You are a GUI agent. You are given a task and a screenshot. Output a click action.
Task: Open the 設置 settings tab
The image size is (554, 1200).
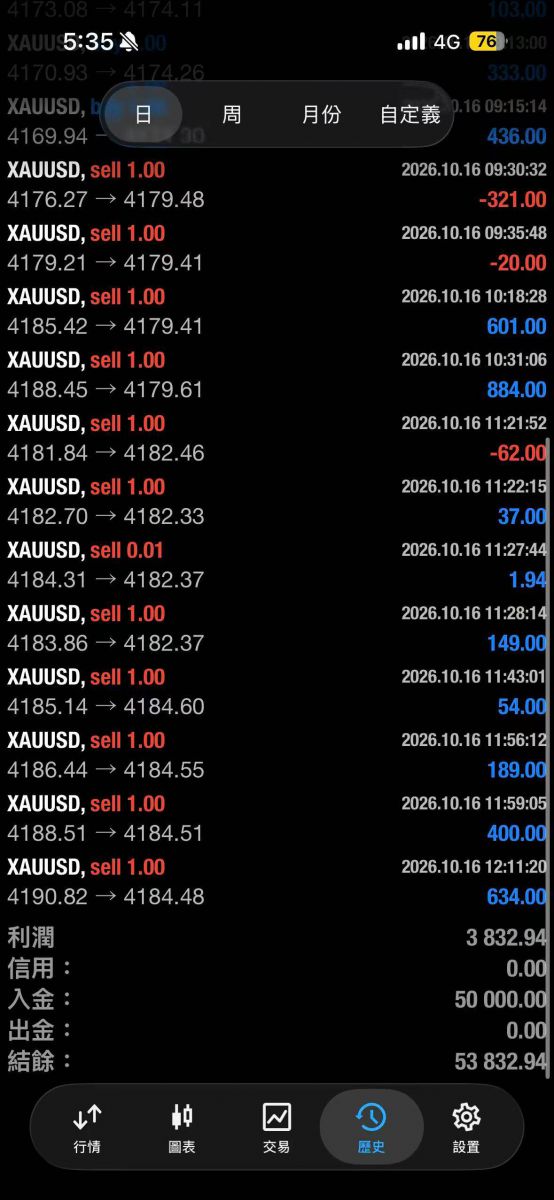(x=466, y=1127)
